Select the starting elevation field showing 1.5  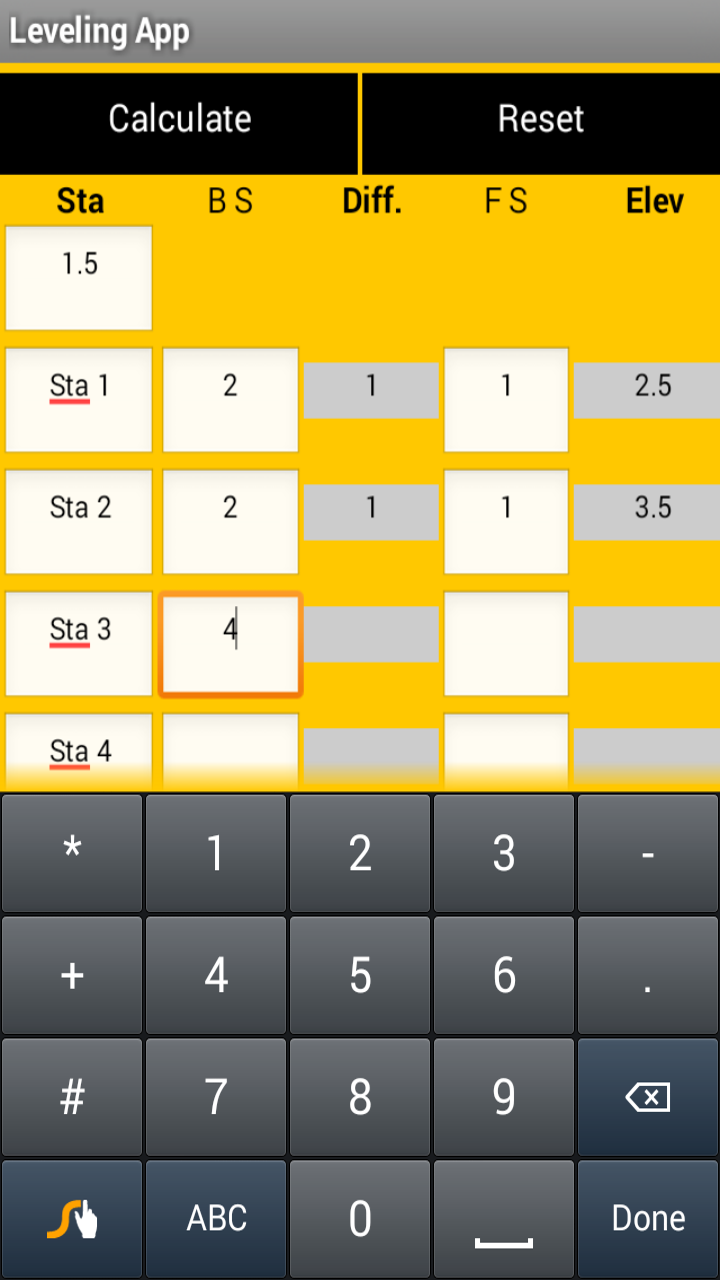78,278
